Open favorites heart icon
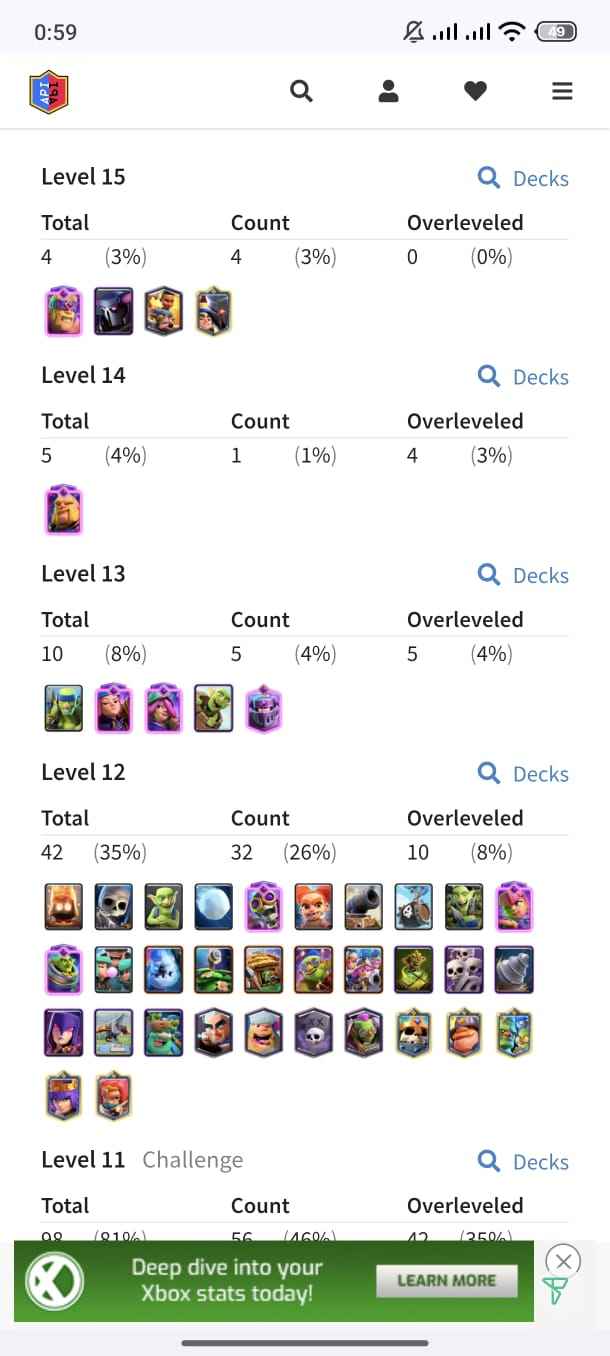The image size is (610, 1356). [x=475, y=92]
